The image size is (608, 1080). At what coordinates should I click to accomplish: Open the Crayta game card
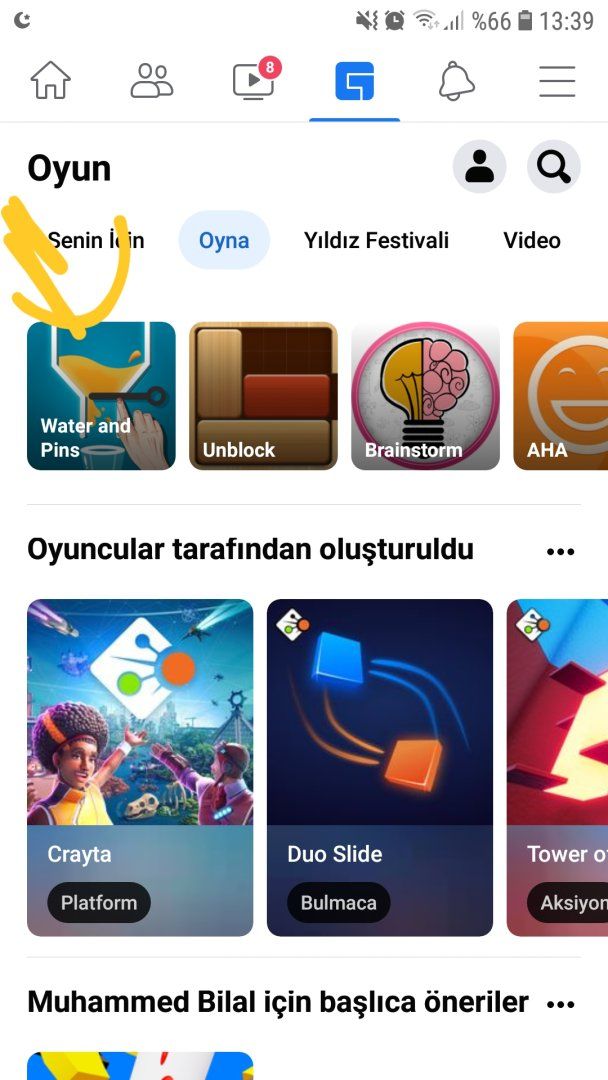pos(140,767)
